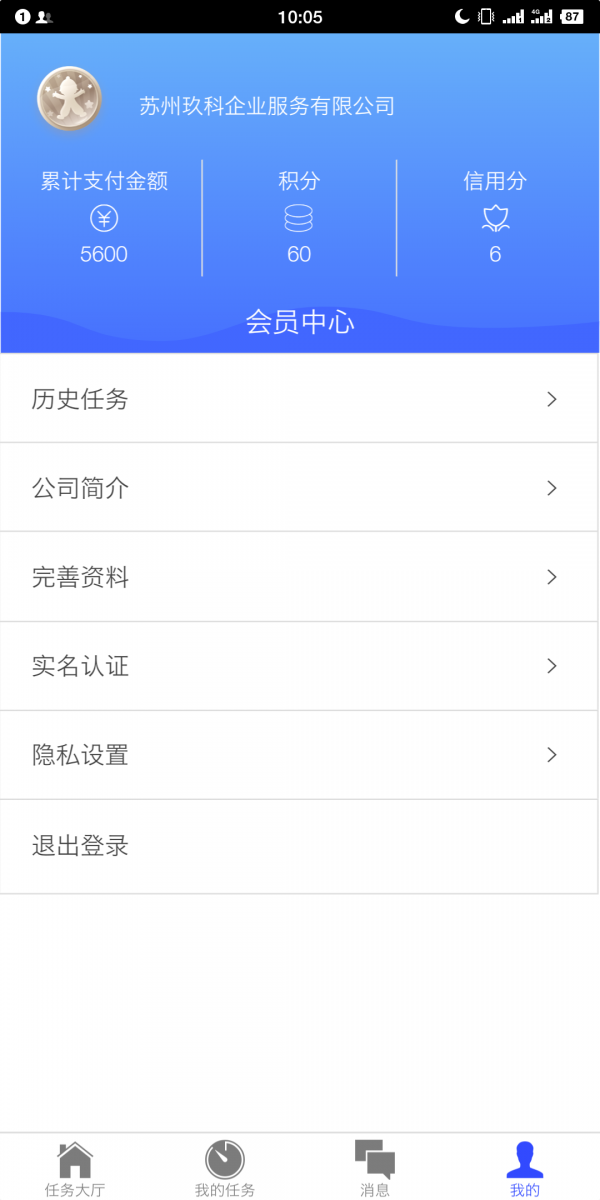Image resolution: width=600 pixels, height=1200 pixels.
Task: Switch to the 消息 tab
Action: pos(375,1168)
